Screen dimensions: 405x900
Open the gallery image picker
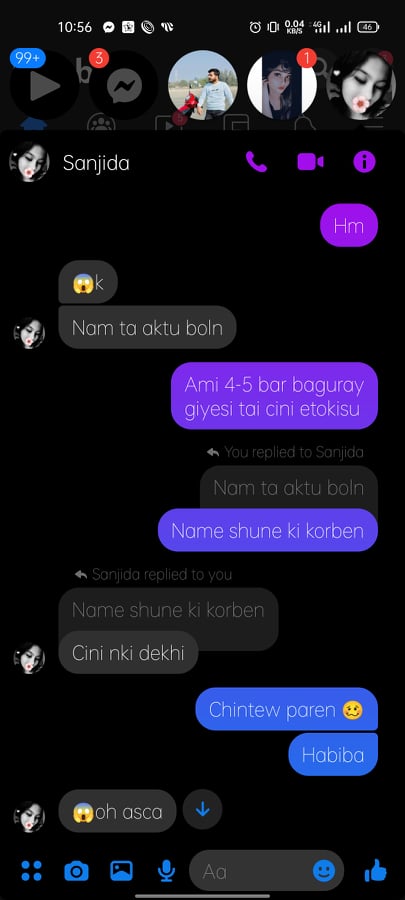[x=122, y=871]
